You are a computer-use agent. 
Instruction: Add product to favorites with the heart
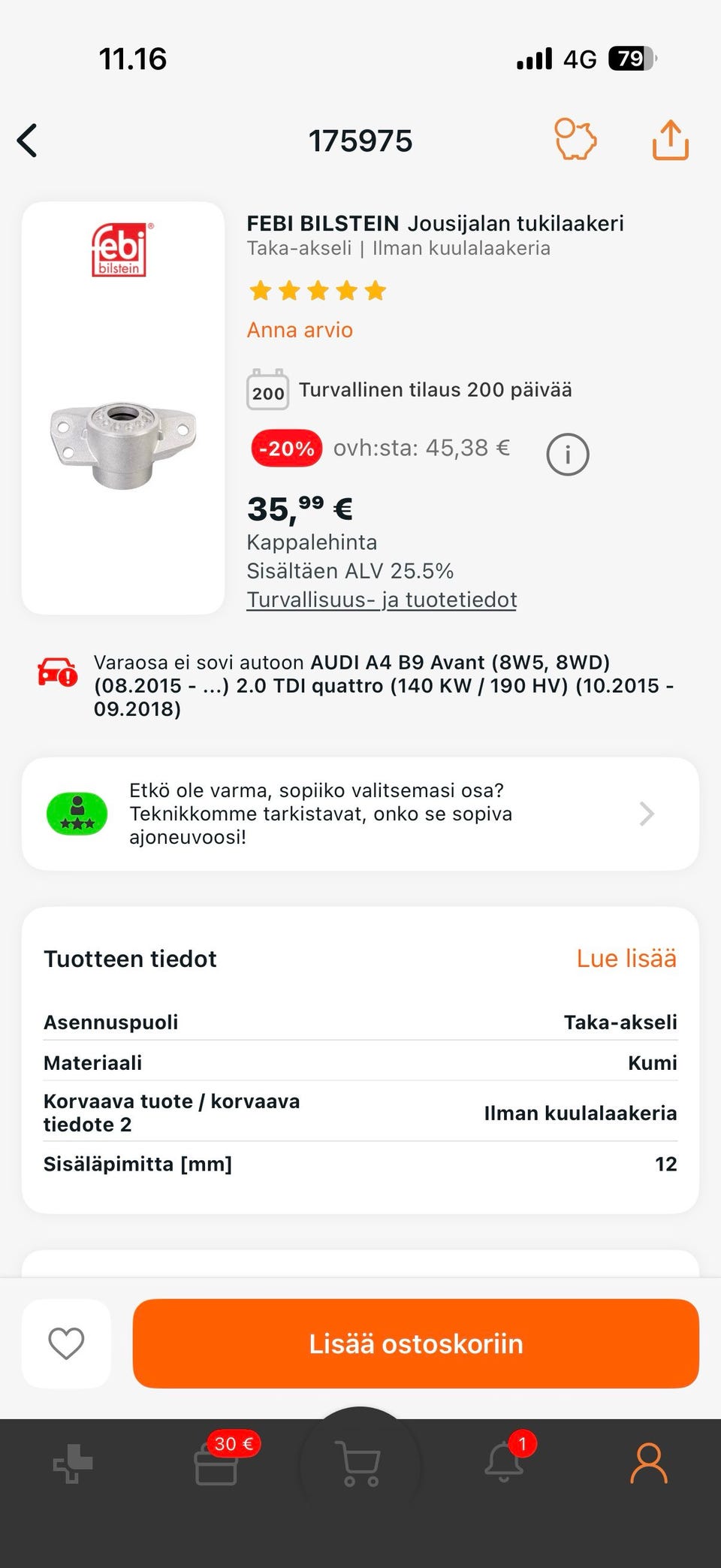pos(66,1343)
